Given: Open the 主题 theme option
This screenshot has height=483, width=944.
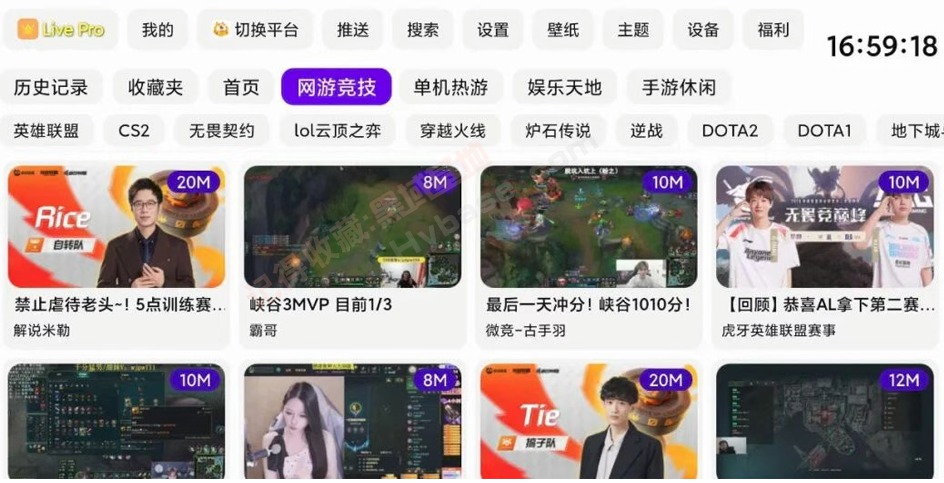Looking at the screenshot, I should [632, 30].
